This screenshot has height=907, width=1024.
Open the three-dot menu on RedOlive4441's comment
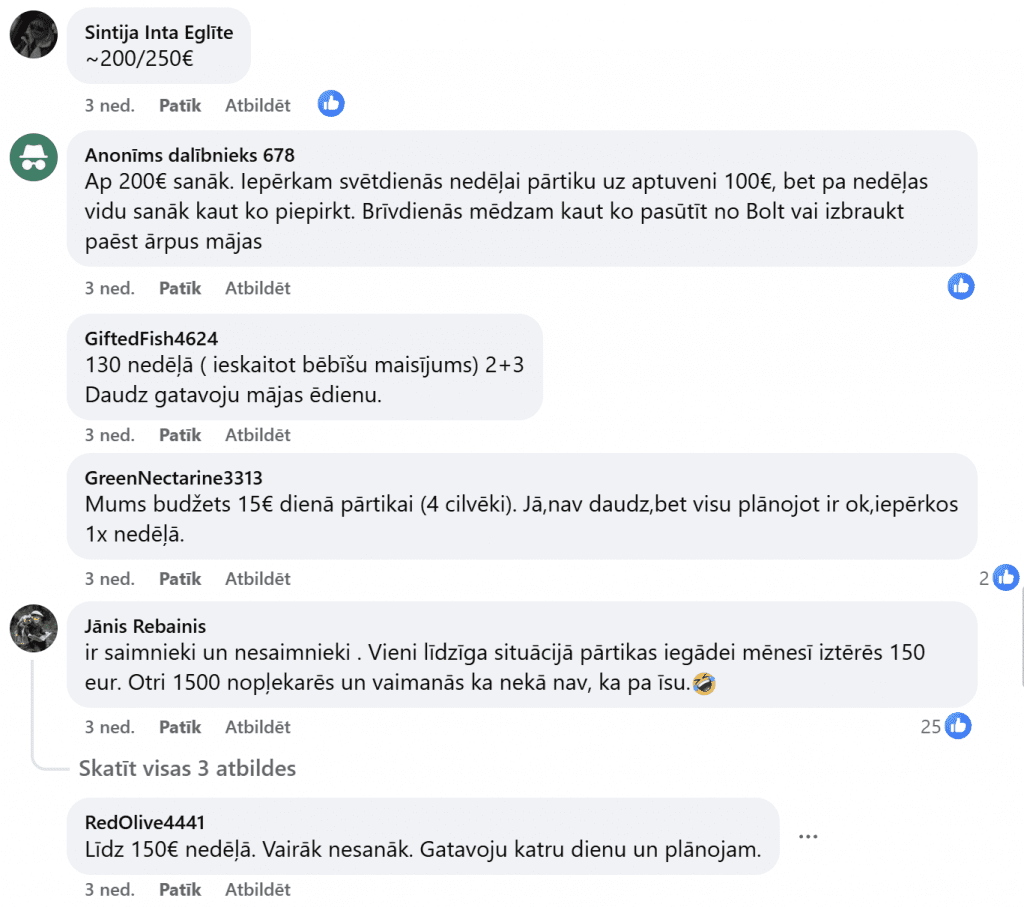click(x=808, y=835)
